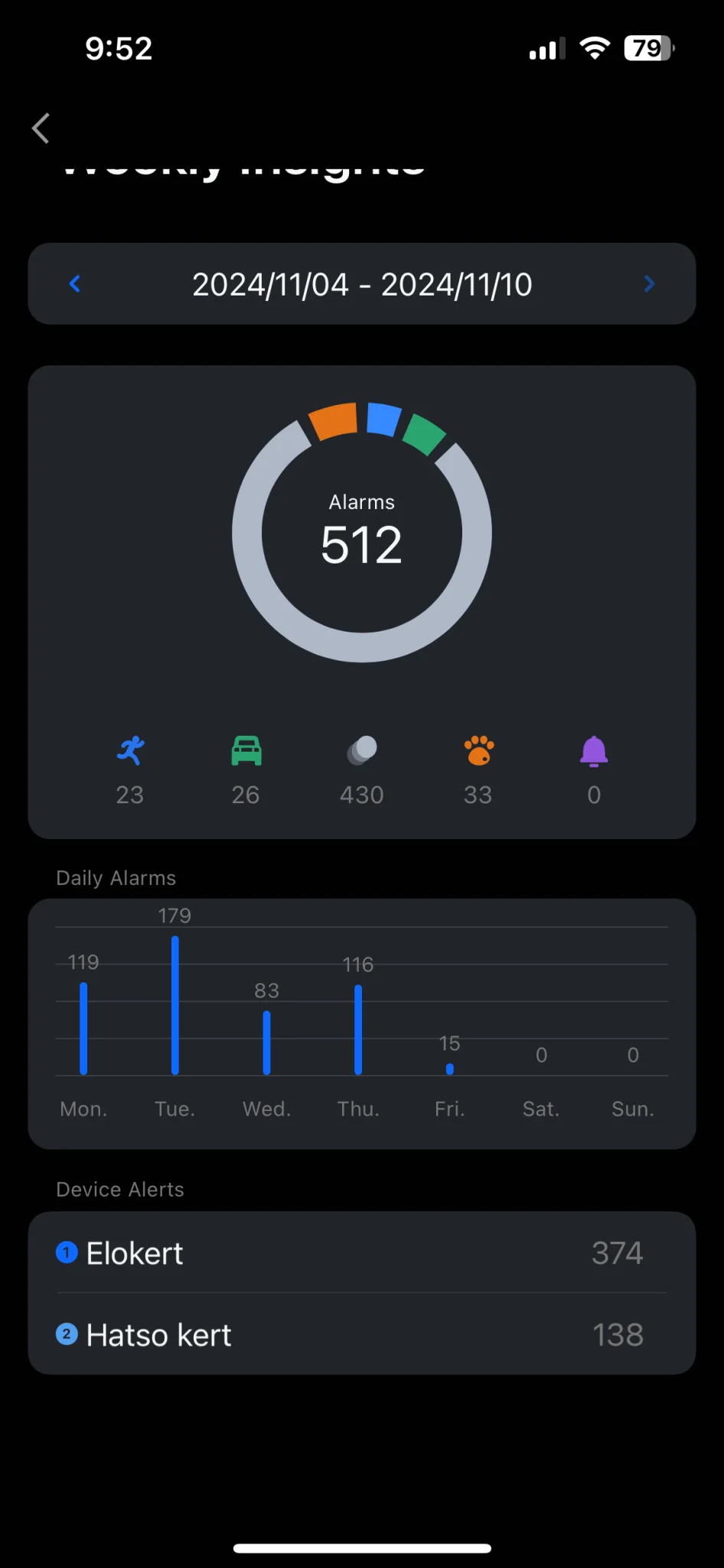Show the next week's insights
This screenshot has width=724, height=1568.
[649, 284]
